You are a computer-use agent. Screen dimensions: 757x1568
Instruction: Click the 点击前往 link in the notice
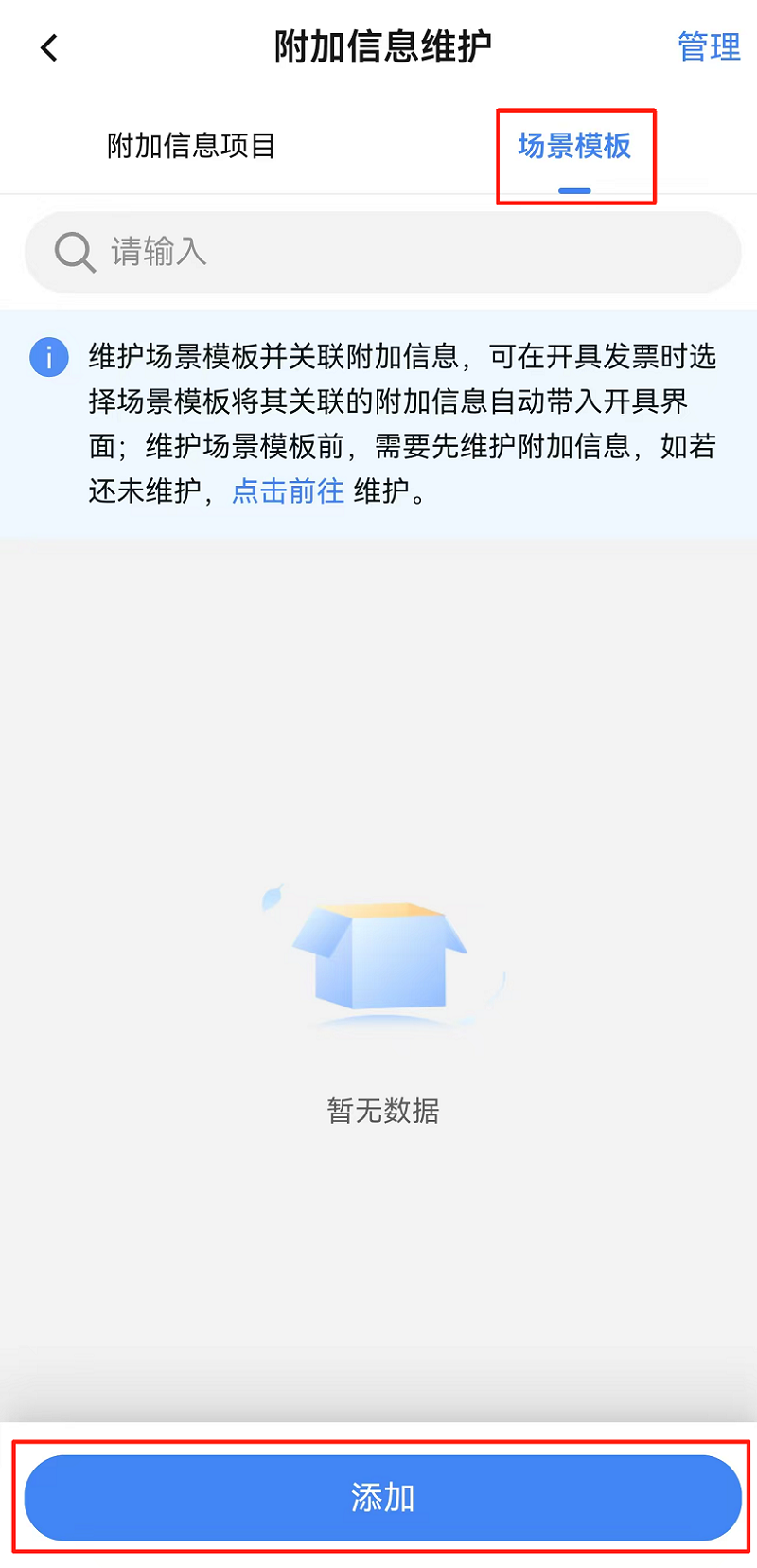(x=289, y=491)
